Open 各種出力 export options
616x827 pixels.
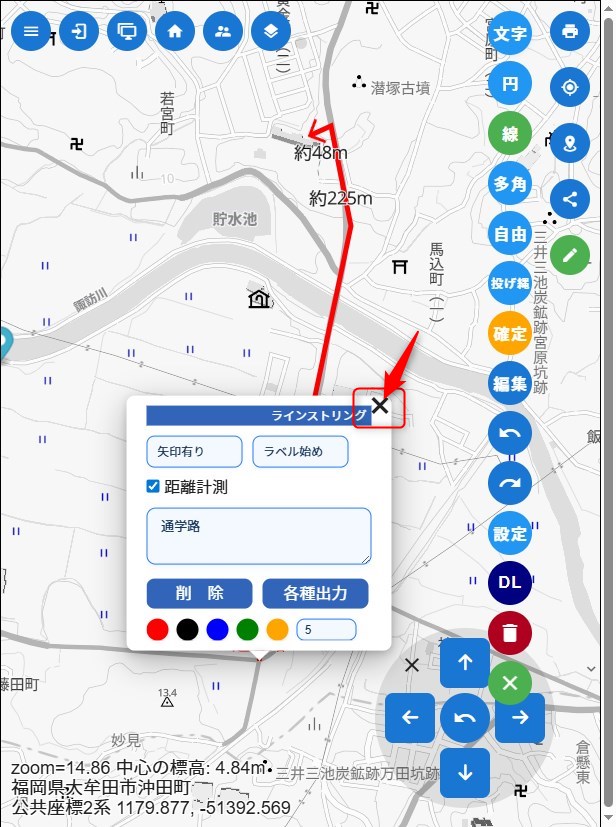[x=315, y=593]
